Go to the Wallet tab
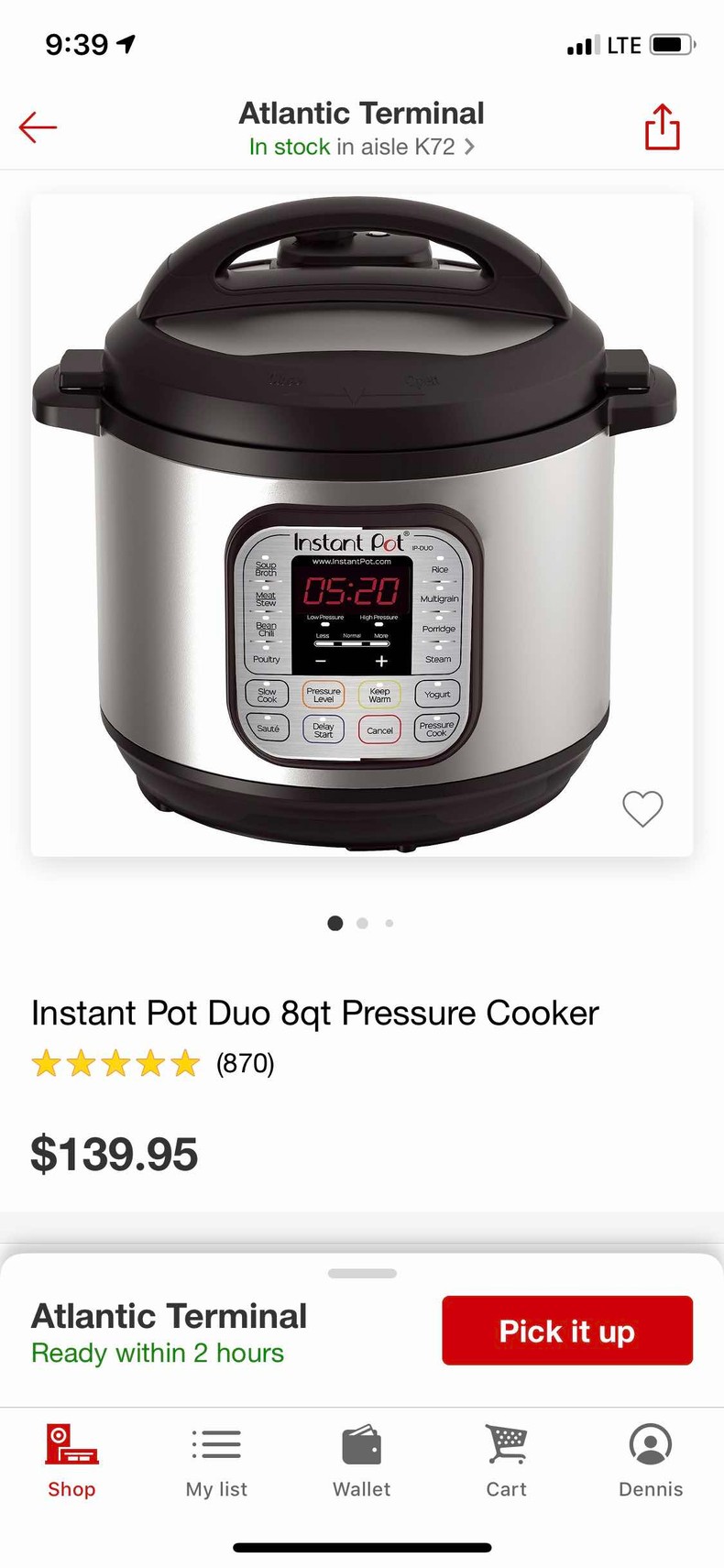Image resolution: width=724 pixels, height=1568 pixels. 361,1461
